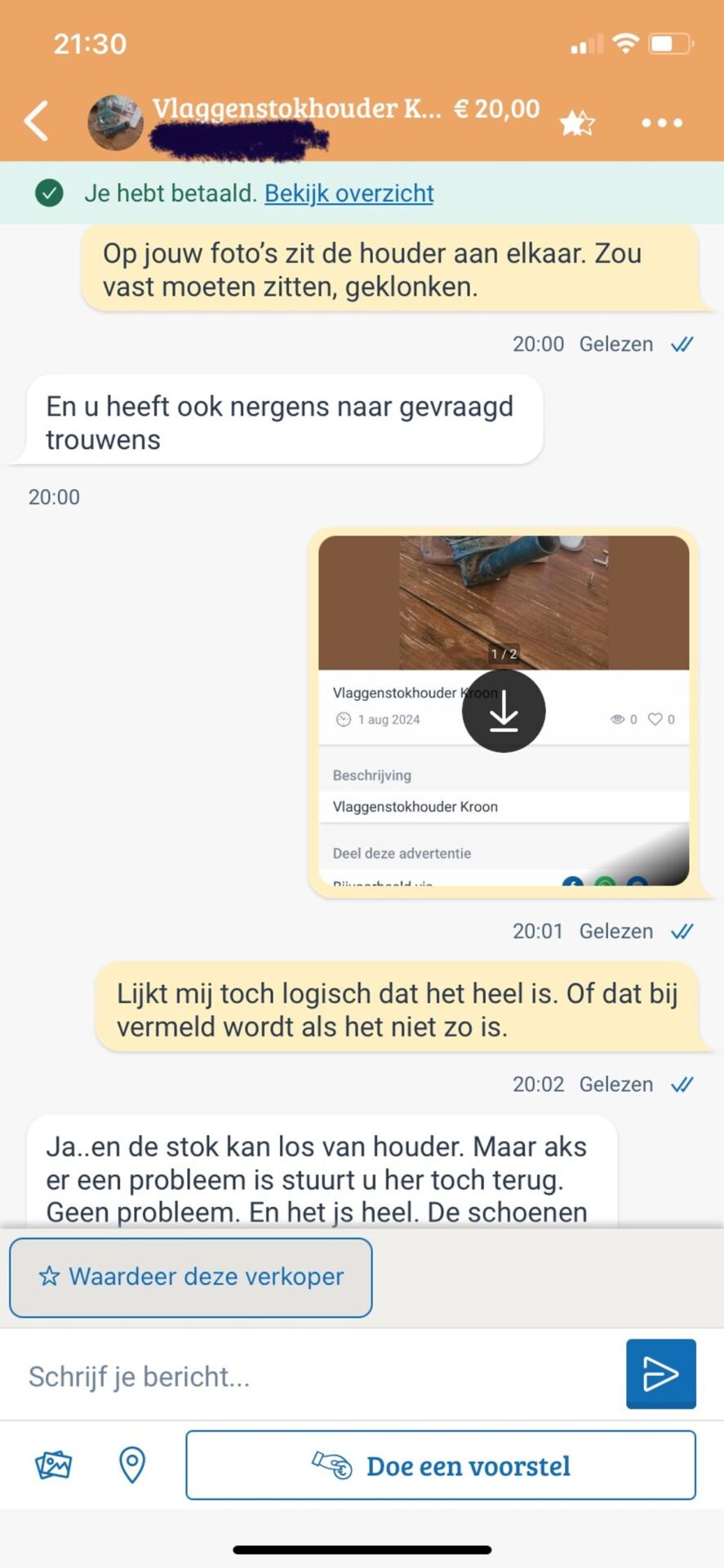Open the star rating icon in header
Screen dimensions: 724x1568
(x=577, y=123)
